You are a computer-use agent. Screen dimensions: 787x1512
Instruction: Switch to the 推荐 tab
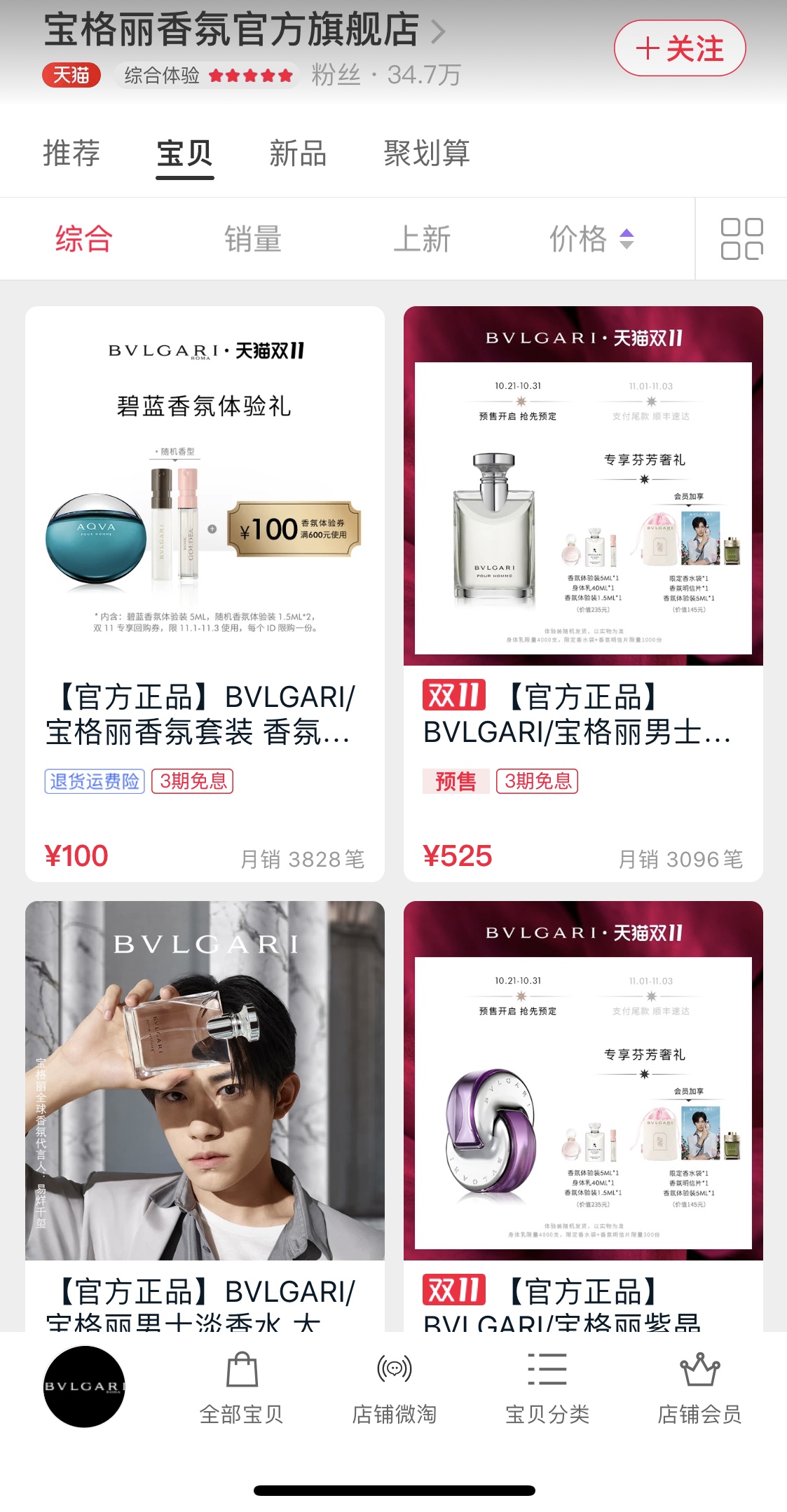click(x=71, y=153)
